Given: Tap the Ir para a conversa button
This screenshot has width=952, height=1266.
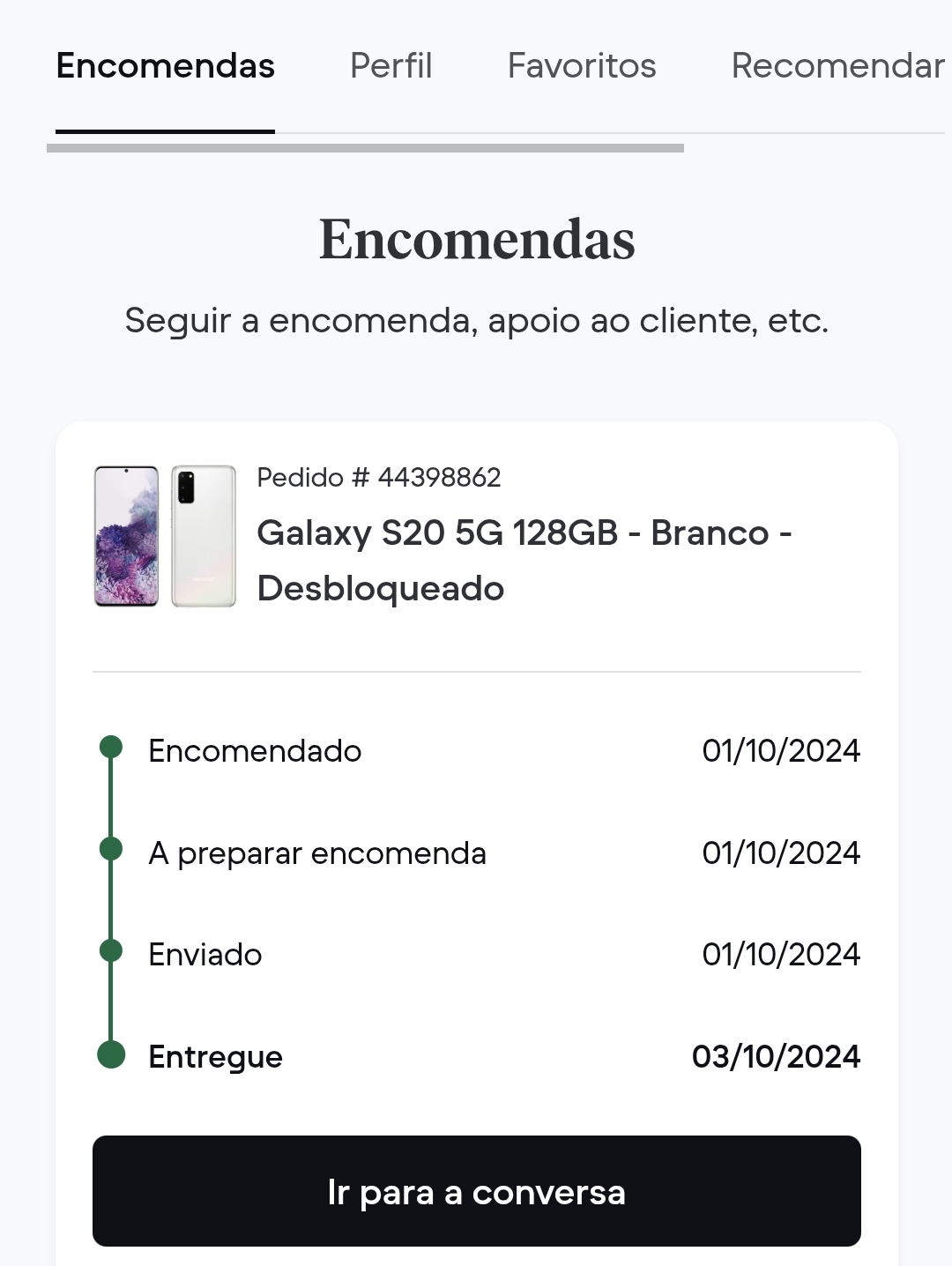Looking at the screenshot, I should click(x=476, y=1191).
